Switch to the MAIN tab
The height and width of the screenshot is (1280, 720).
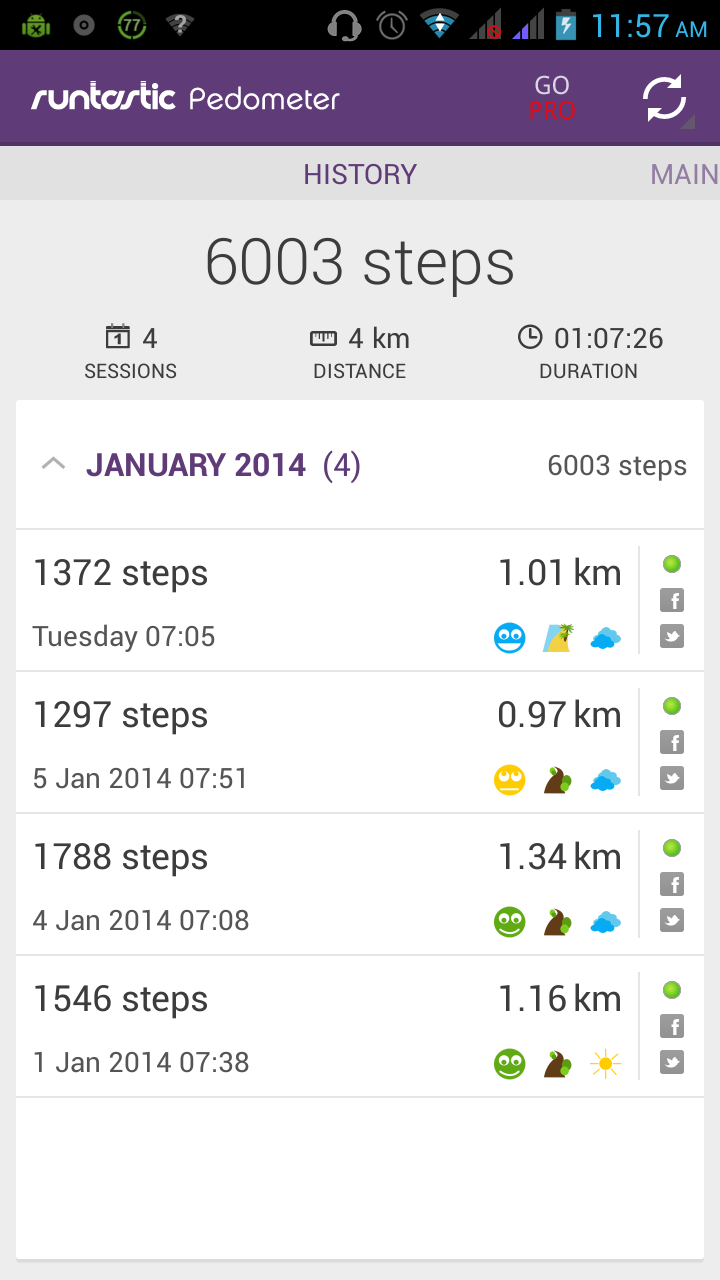coord(684,174)
